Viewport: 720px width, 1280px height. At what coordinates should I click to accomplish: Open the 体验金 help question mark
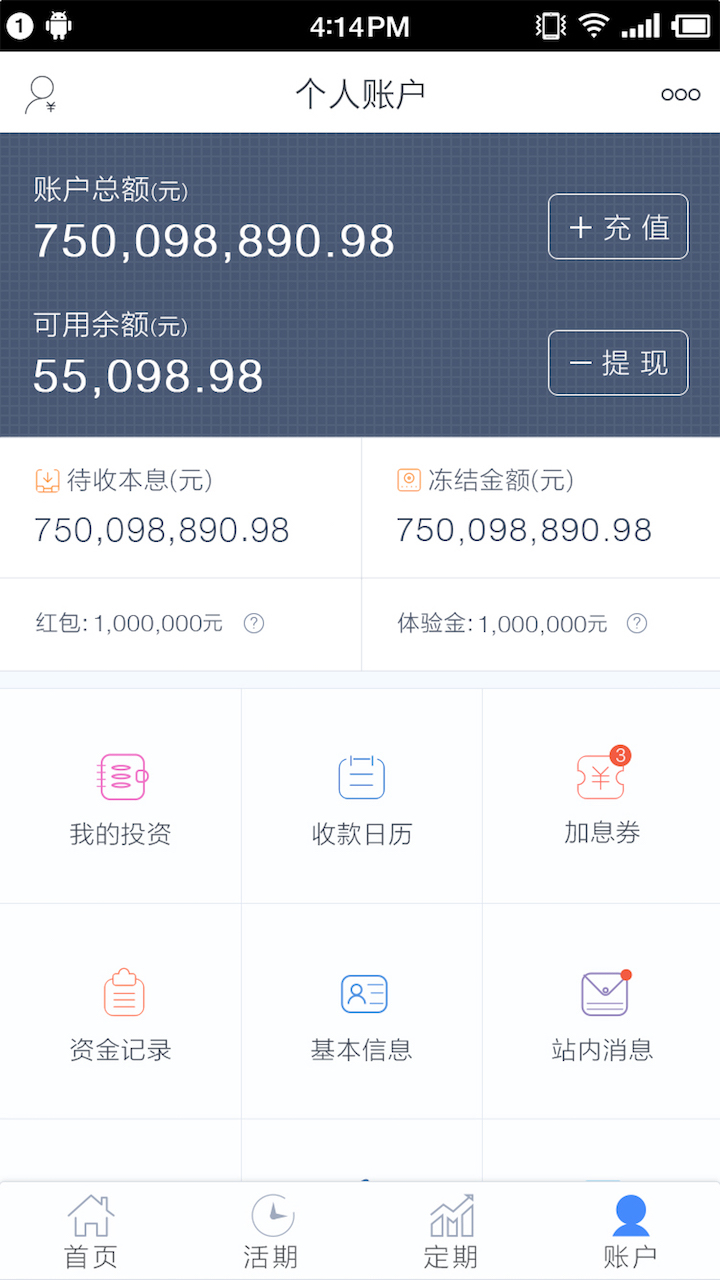click(x=637, y=623)
